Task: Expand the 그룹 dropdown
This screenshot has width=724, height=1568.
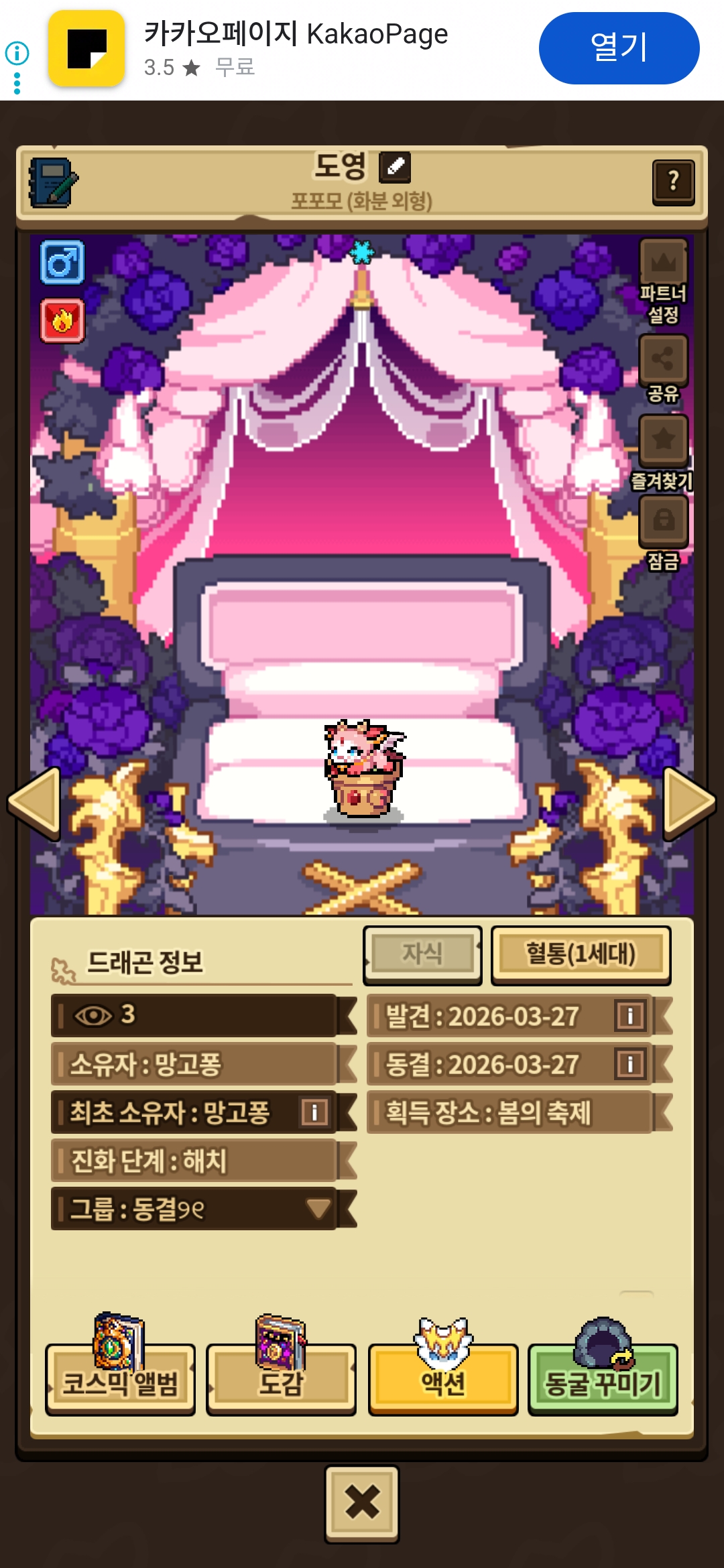Action: (x=318, y=1208)
